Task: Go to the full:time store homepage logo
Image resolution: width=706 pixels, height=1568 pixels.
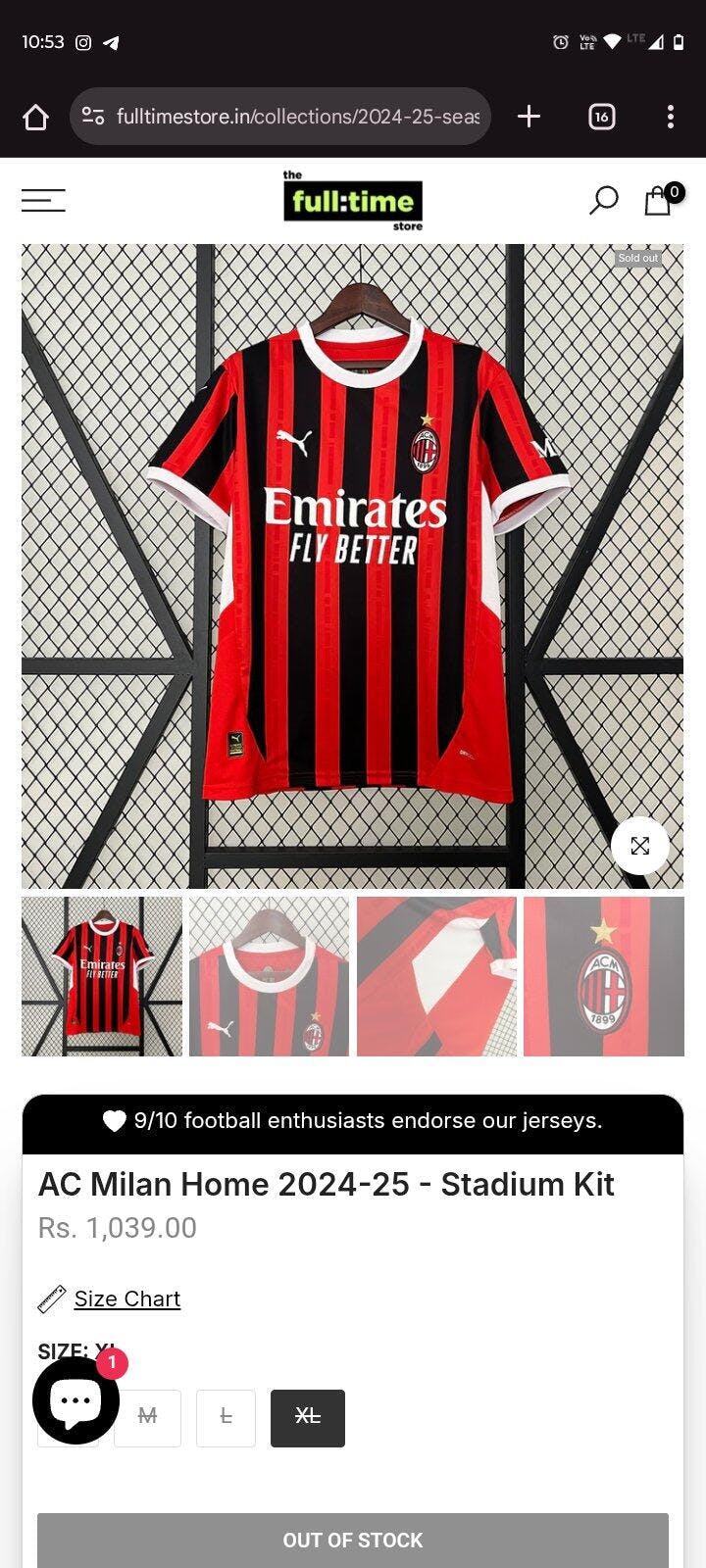Action: coord(353,200)
